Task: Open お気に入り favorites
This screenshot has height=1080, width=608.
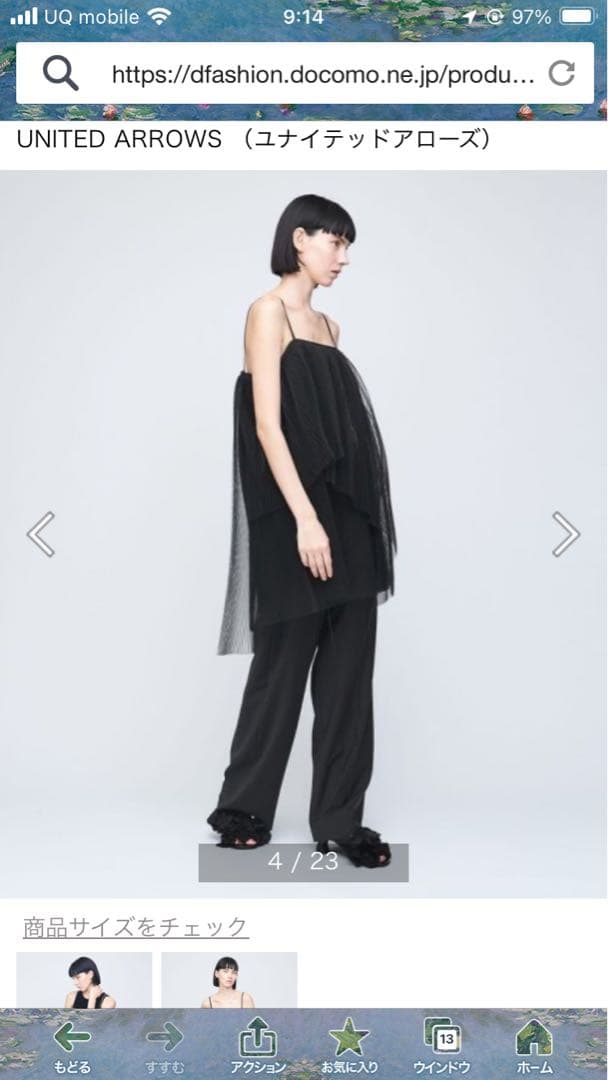Action: (x=349, y=1046)
